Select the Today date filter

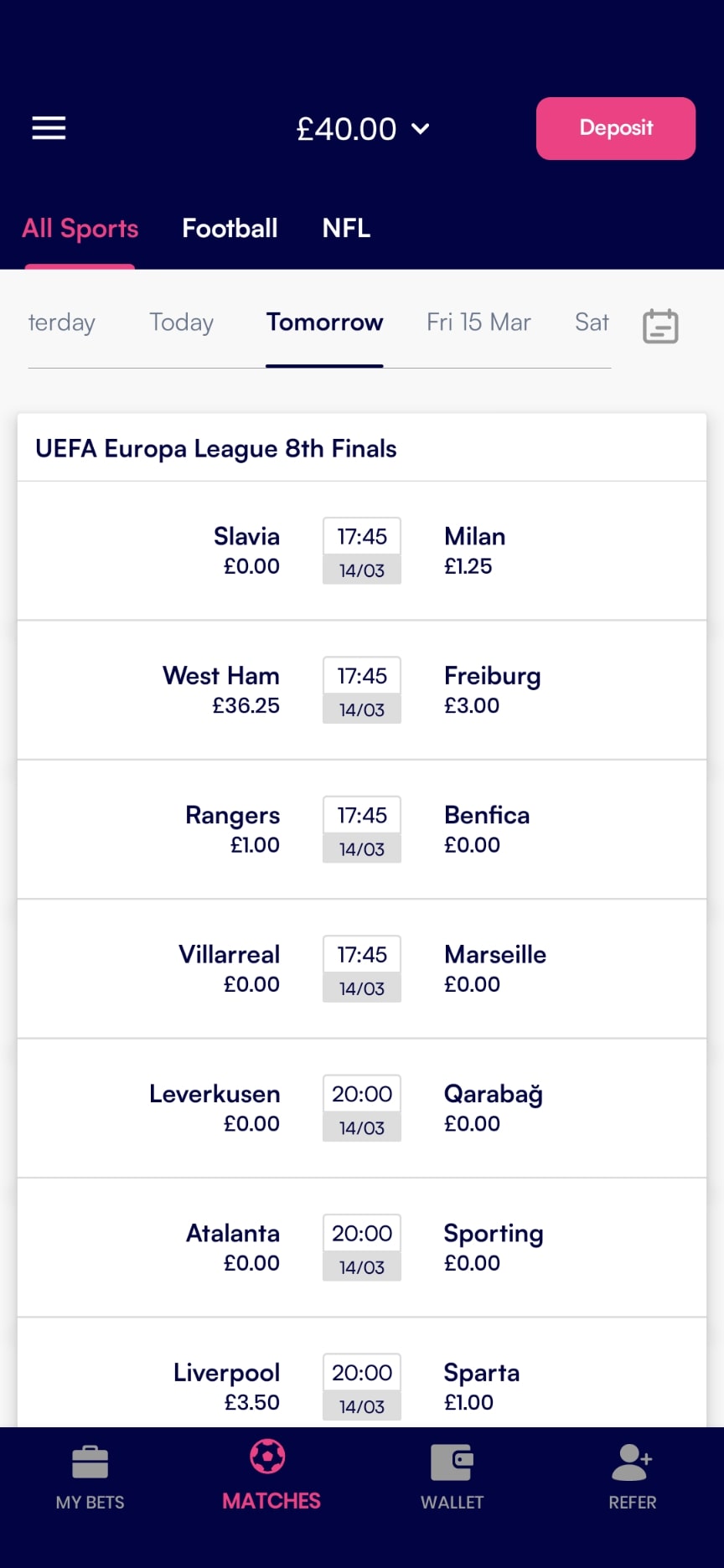181,322
